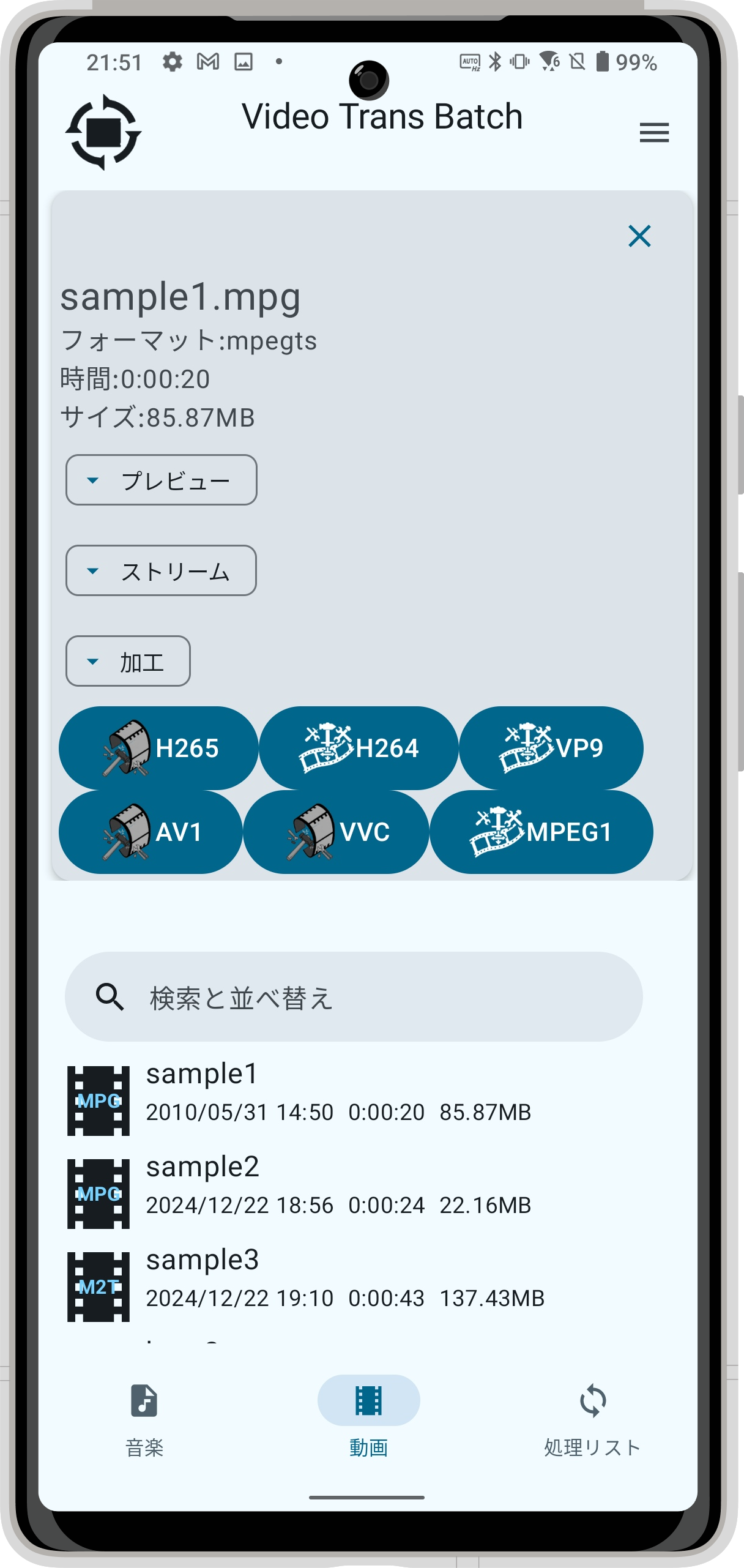Choose AV1 encoding
Screen dimensions: 744x1568
click(151, 832)
